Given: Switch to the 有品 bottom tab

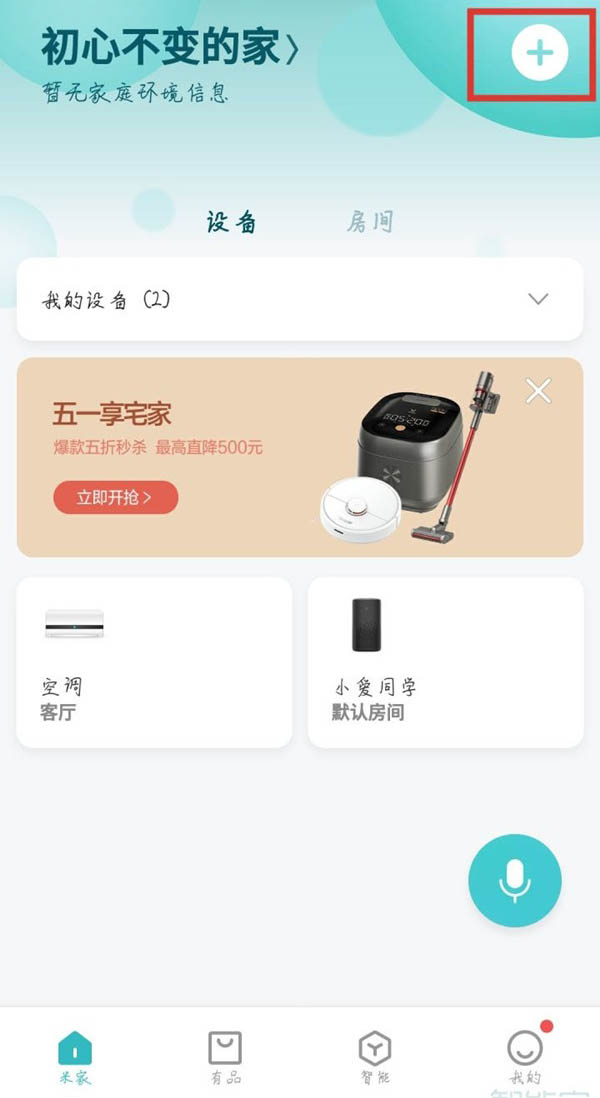Looking at the screenshot, I should 225,1057.
